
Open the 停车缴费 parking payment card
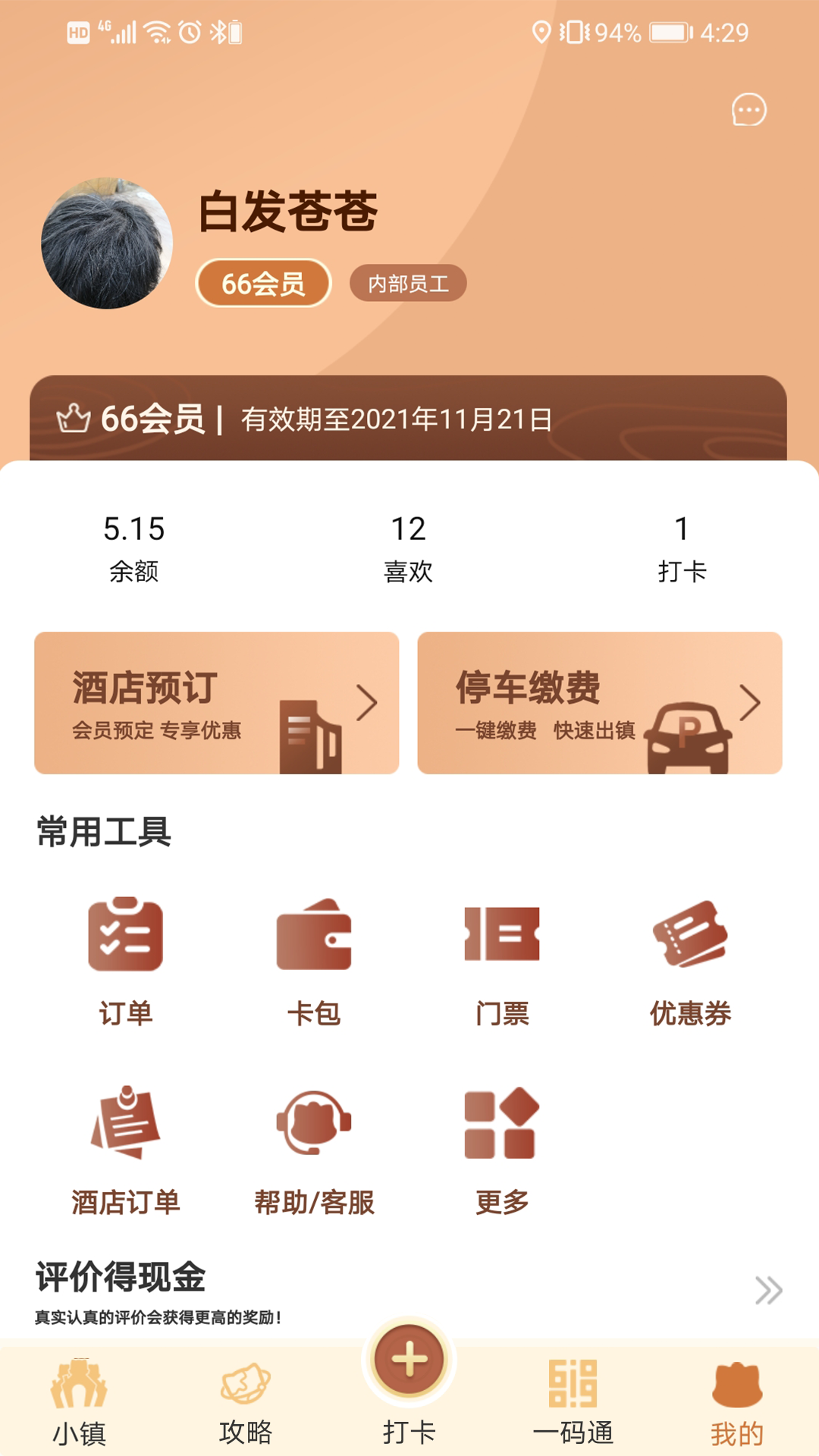tap(600, 703)
